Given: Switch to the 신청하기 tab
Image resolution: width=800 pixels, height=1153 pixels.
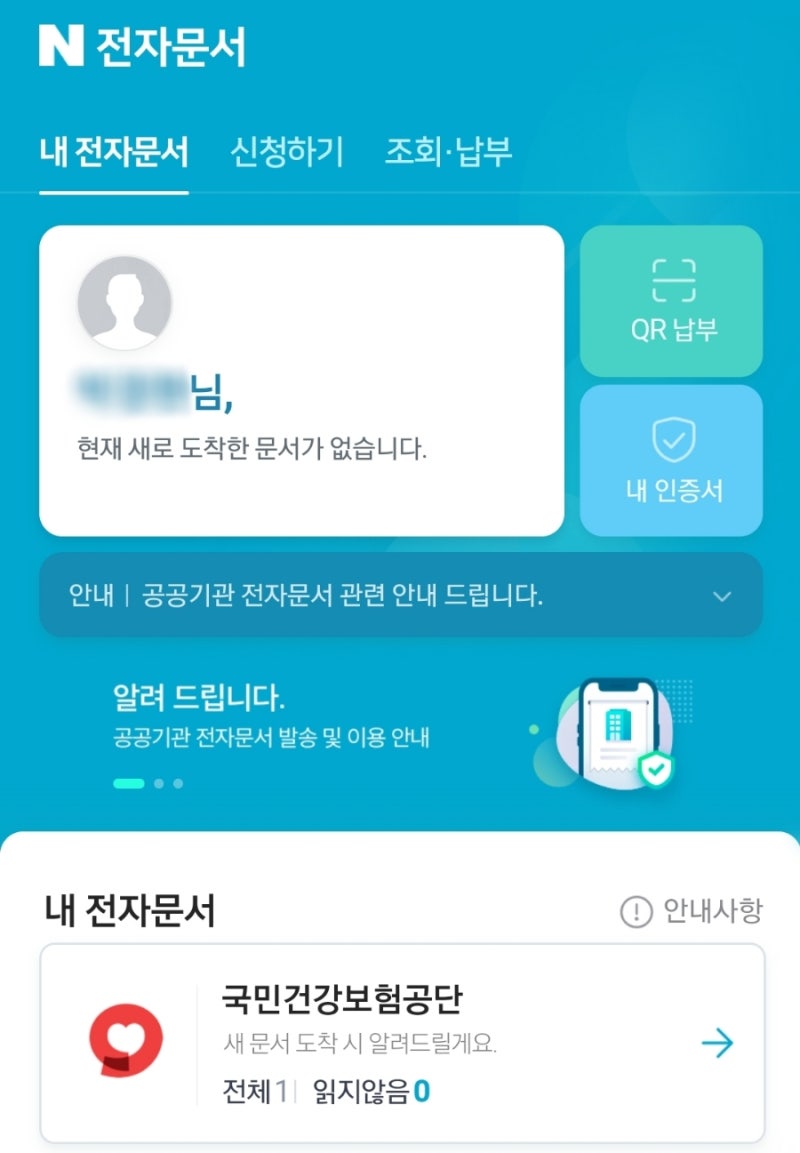Looking at the screenshot, I should point(287,153).
